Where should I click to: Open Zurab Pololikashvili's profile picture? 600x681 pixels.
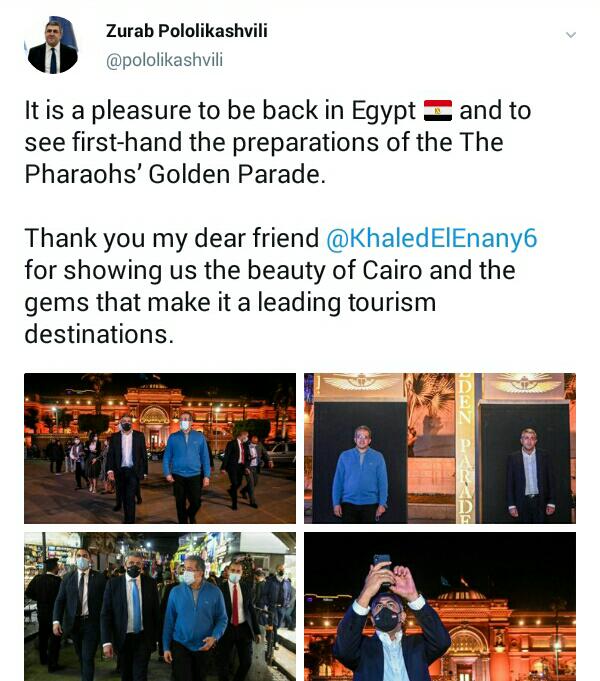pos(52,45)
